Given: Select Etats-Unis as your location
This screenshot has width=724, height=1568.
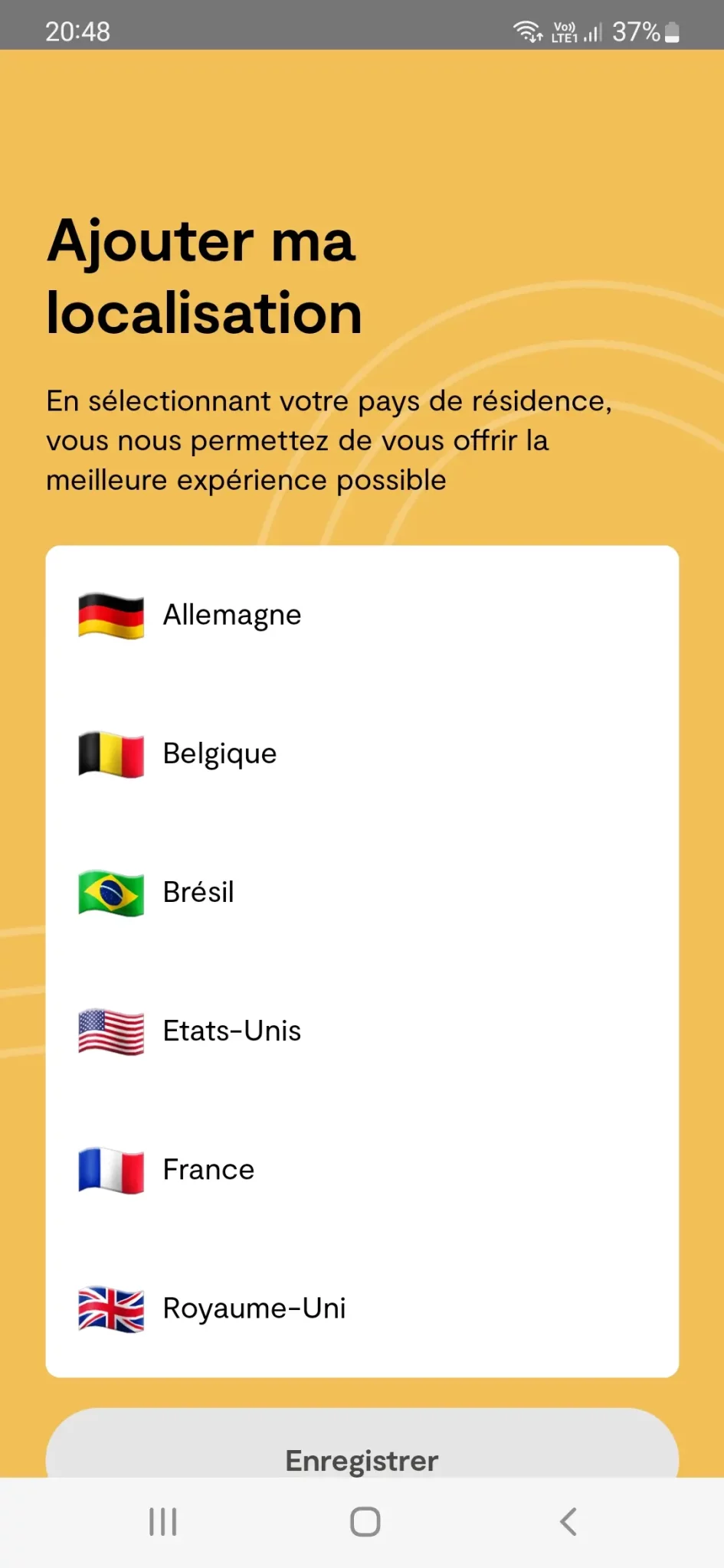Looking at the screenshot, I should (362, 1031).
